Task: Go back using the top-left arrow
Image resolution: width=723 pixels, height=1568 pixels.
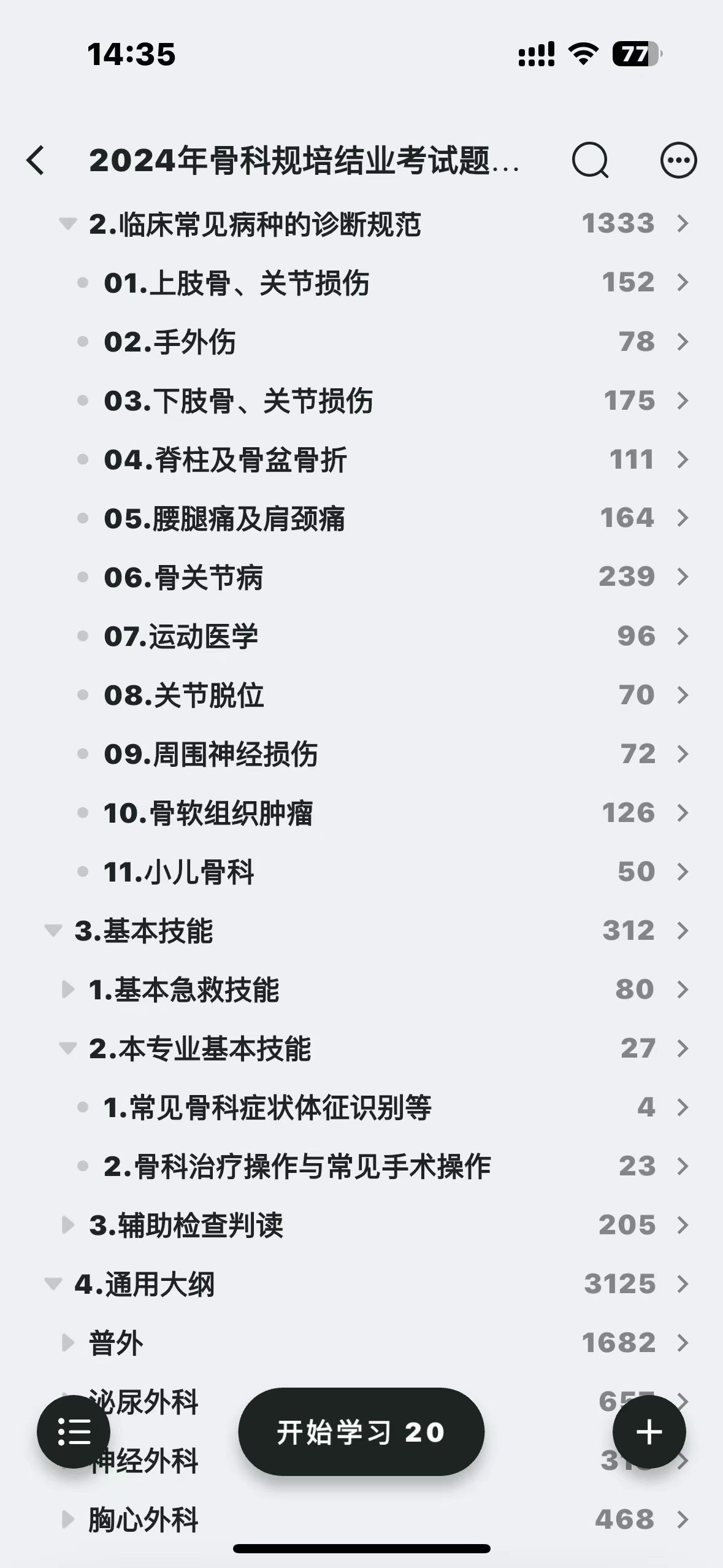Action: [x=36, y=161]
